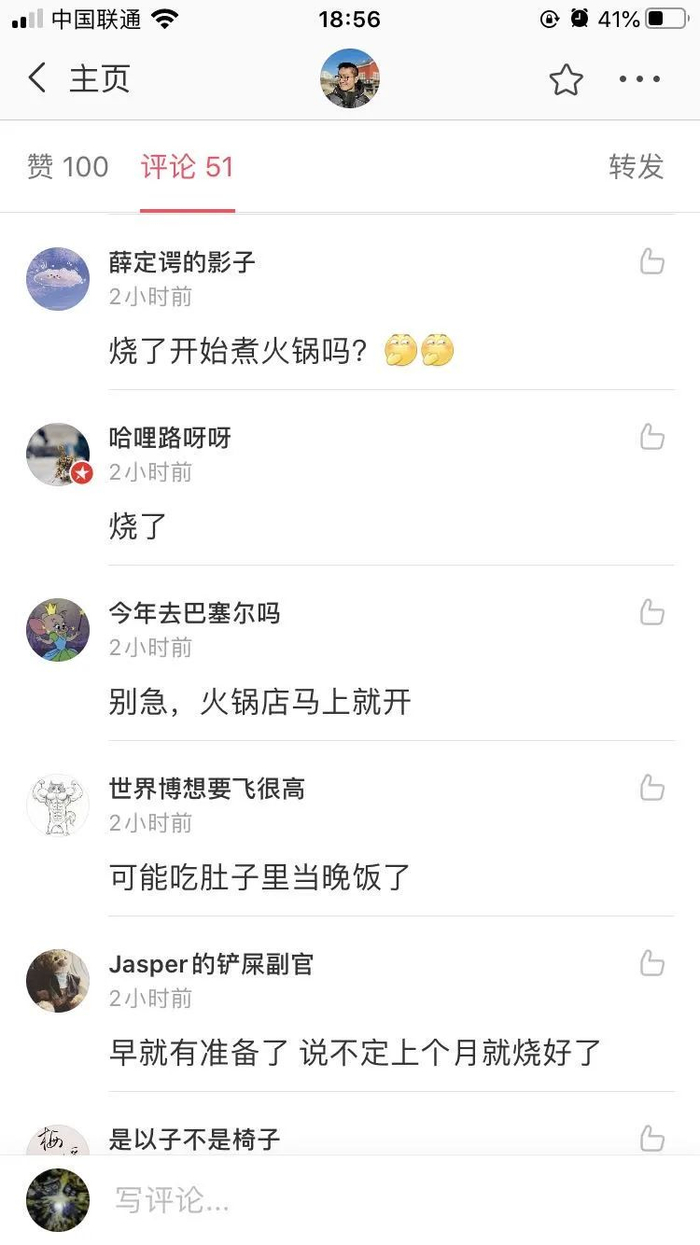Like 哈哩路呀呀's comment
700x1245 pixels.
pyautogui.click(x=652, y=437)
